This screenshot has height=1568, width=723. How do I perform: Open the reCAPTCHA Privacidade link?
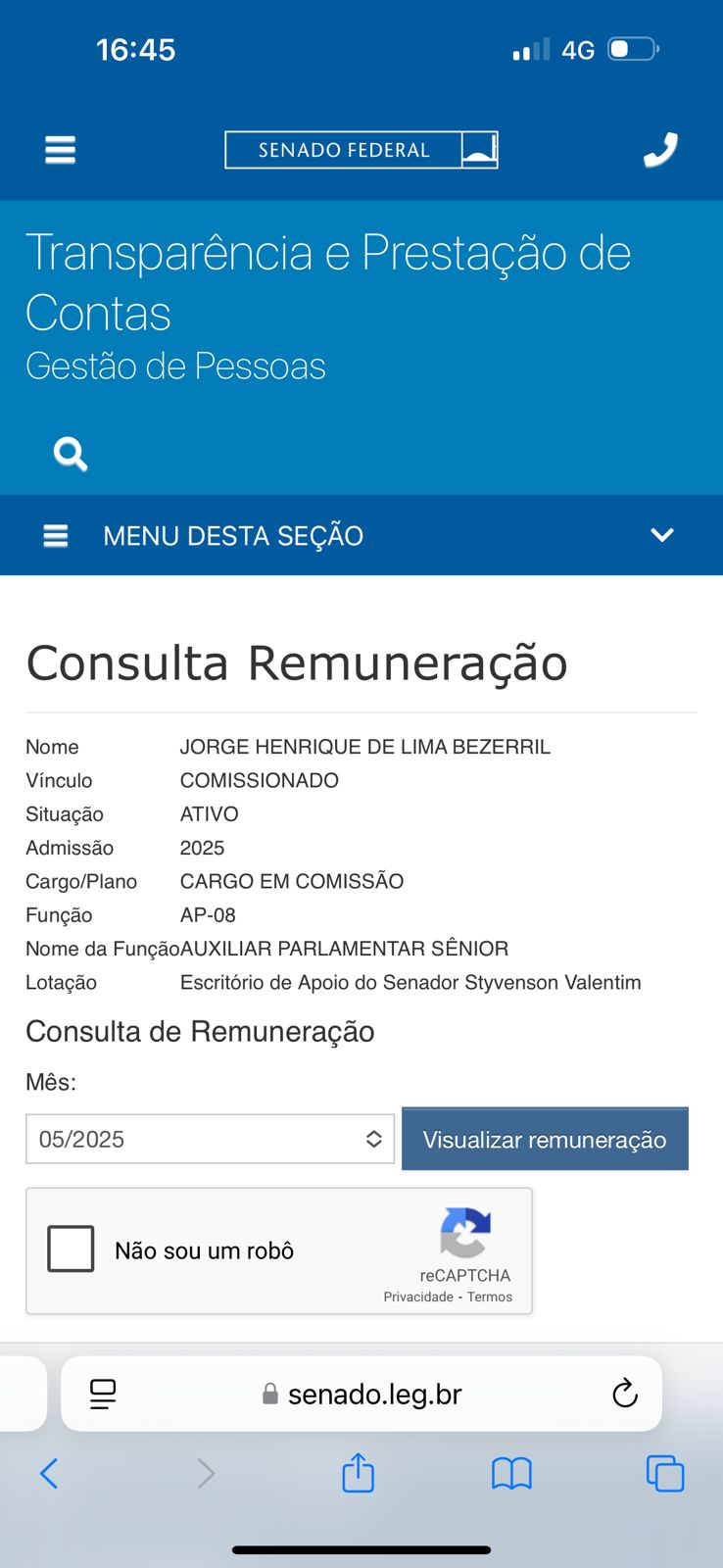point(418,1297)
